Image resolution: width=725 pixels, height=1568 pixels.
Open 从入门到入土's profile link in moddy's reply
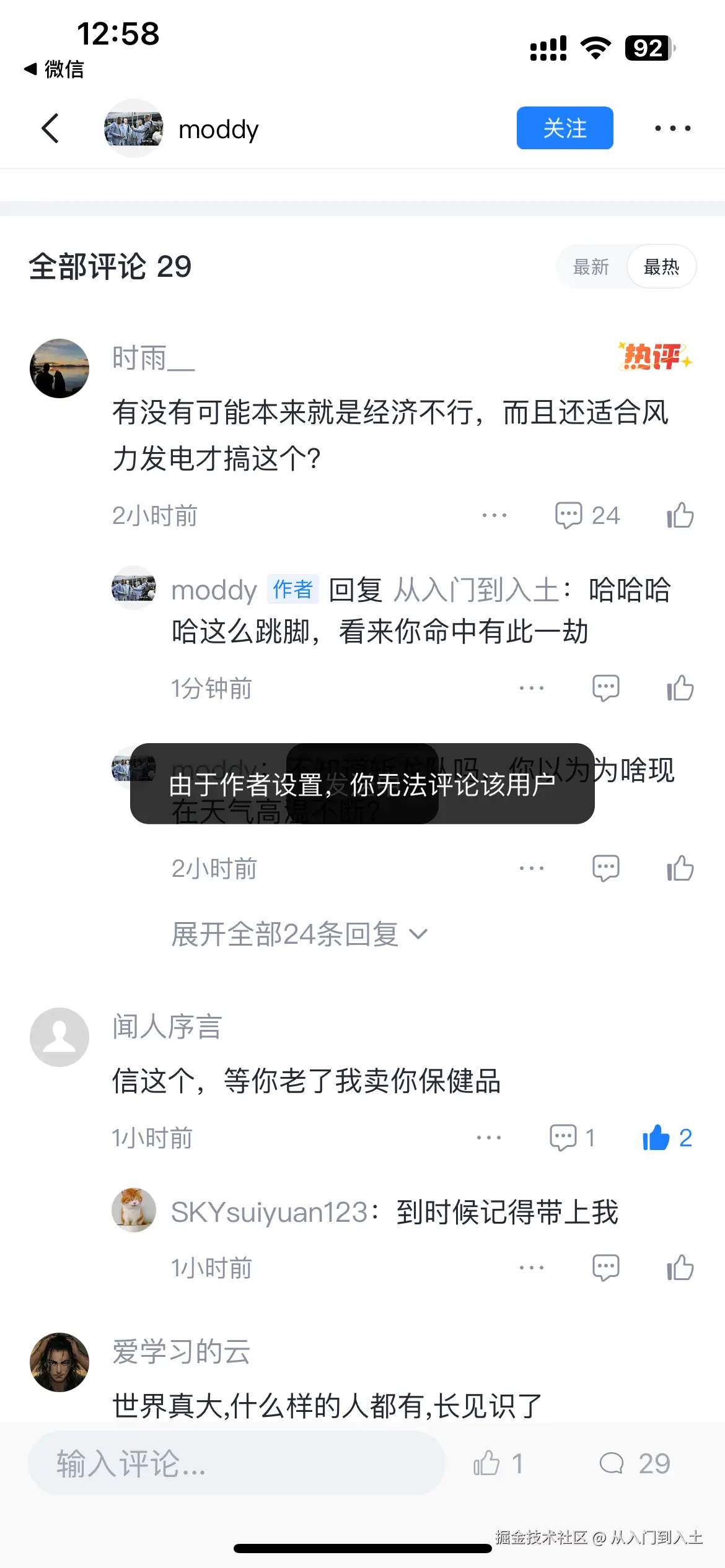483,590
